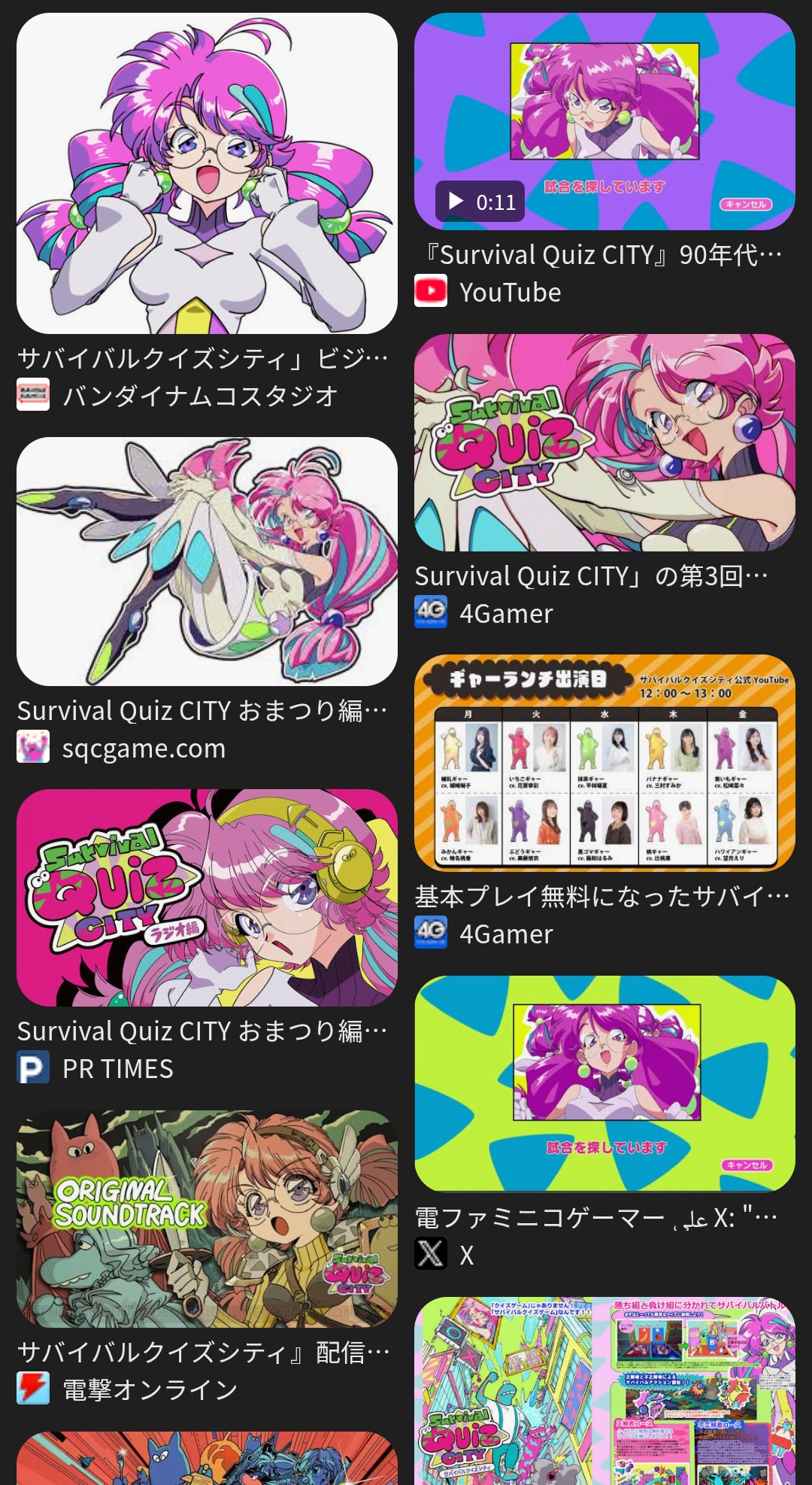Open the red cartoon image at the bottom
Viewport: 812px width, 1485px height.
[x=207, y=1459]
